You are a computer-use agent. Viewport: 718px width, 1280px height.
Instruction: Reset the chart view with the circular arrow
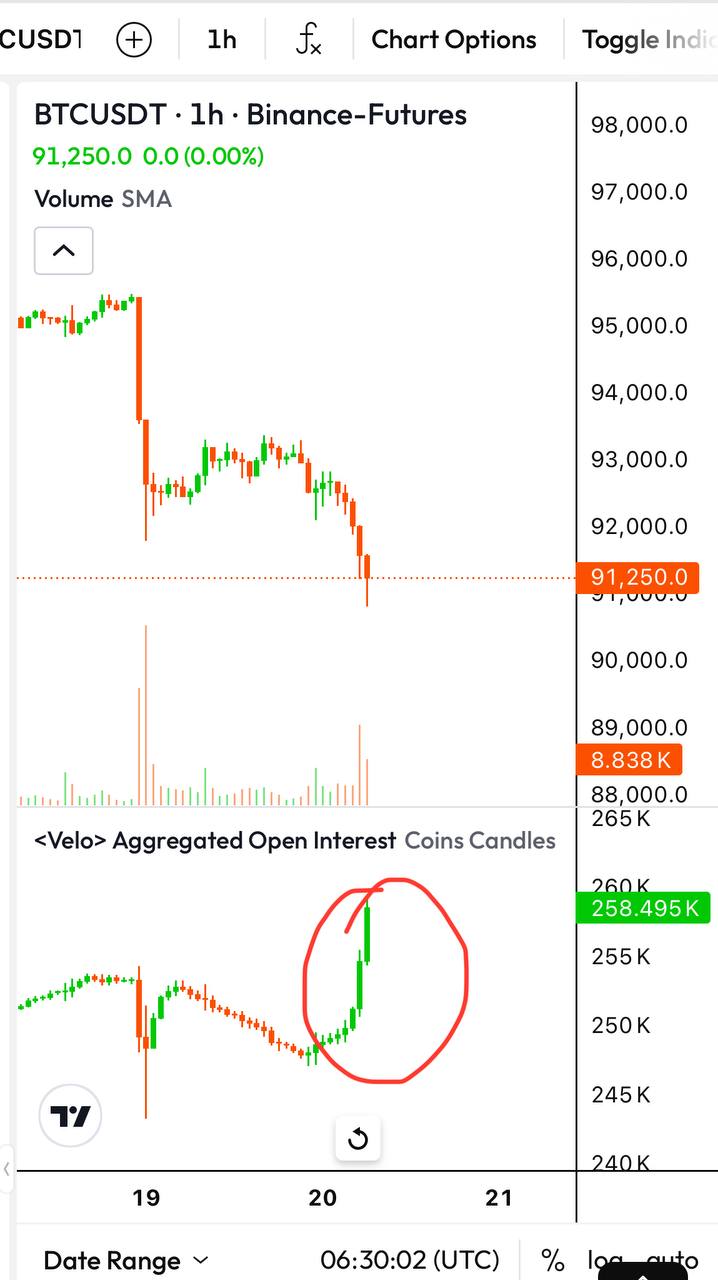point(358,1139)
